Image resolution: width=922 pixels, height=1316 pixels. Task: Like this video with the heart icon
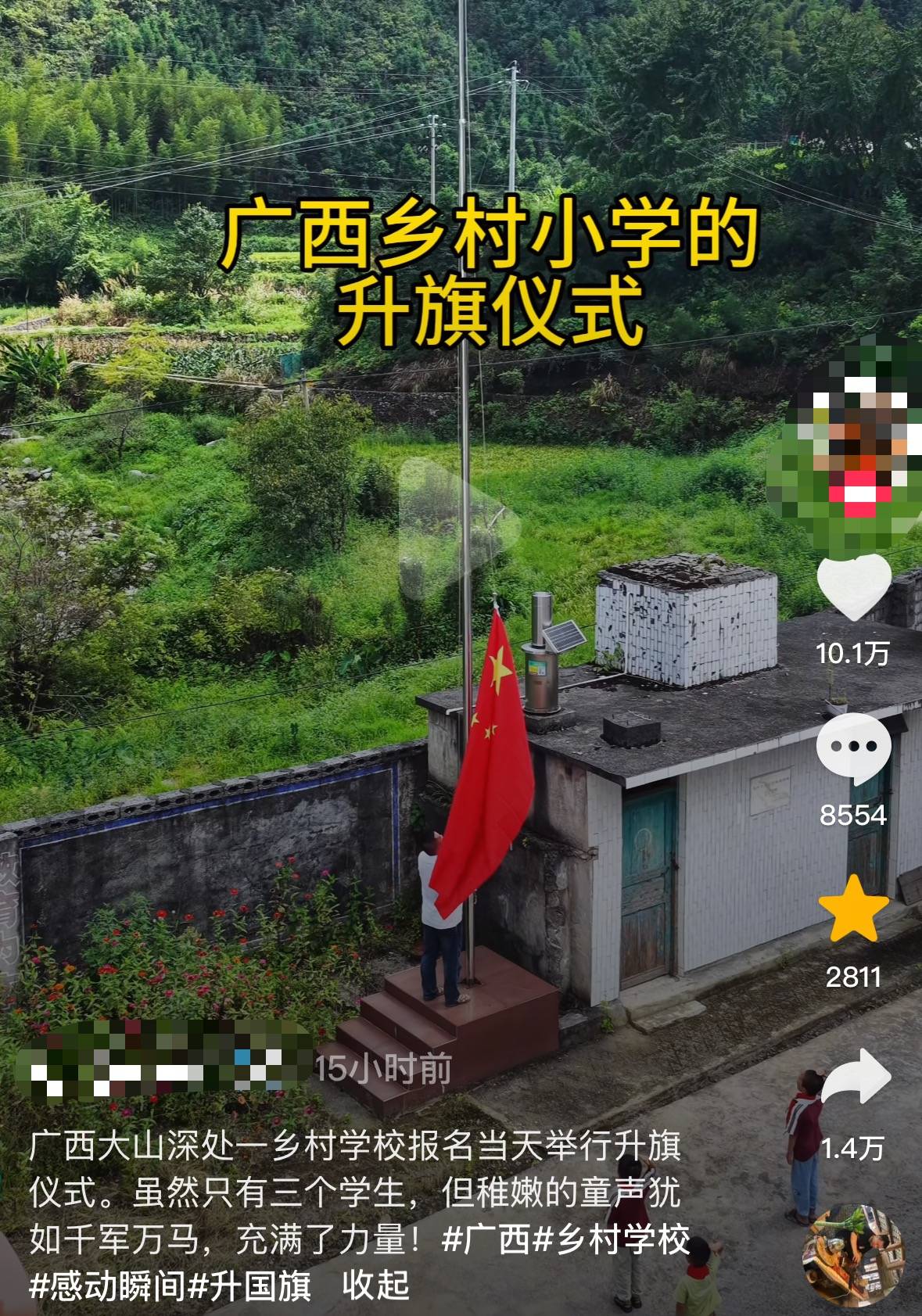(x=853, y=587)
